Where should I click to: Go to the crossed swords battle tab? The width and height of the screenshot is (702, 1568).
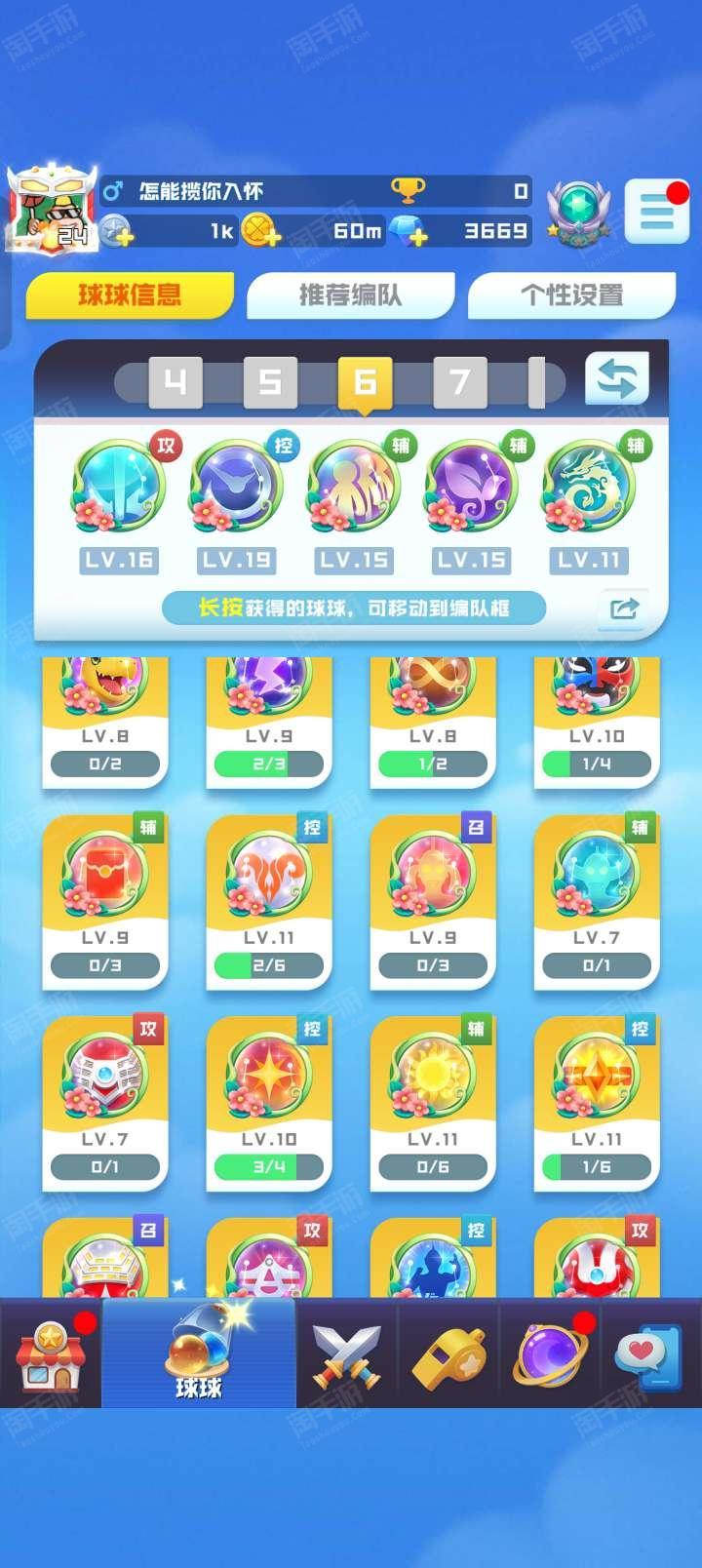347,1356
